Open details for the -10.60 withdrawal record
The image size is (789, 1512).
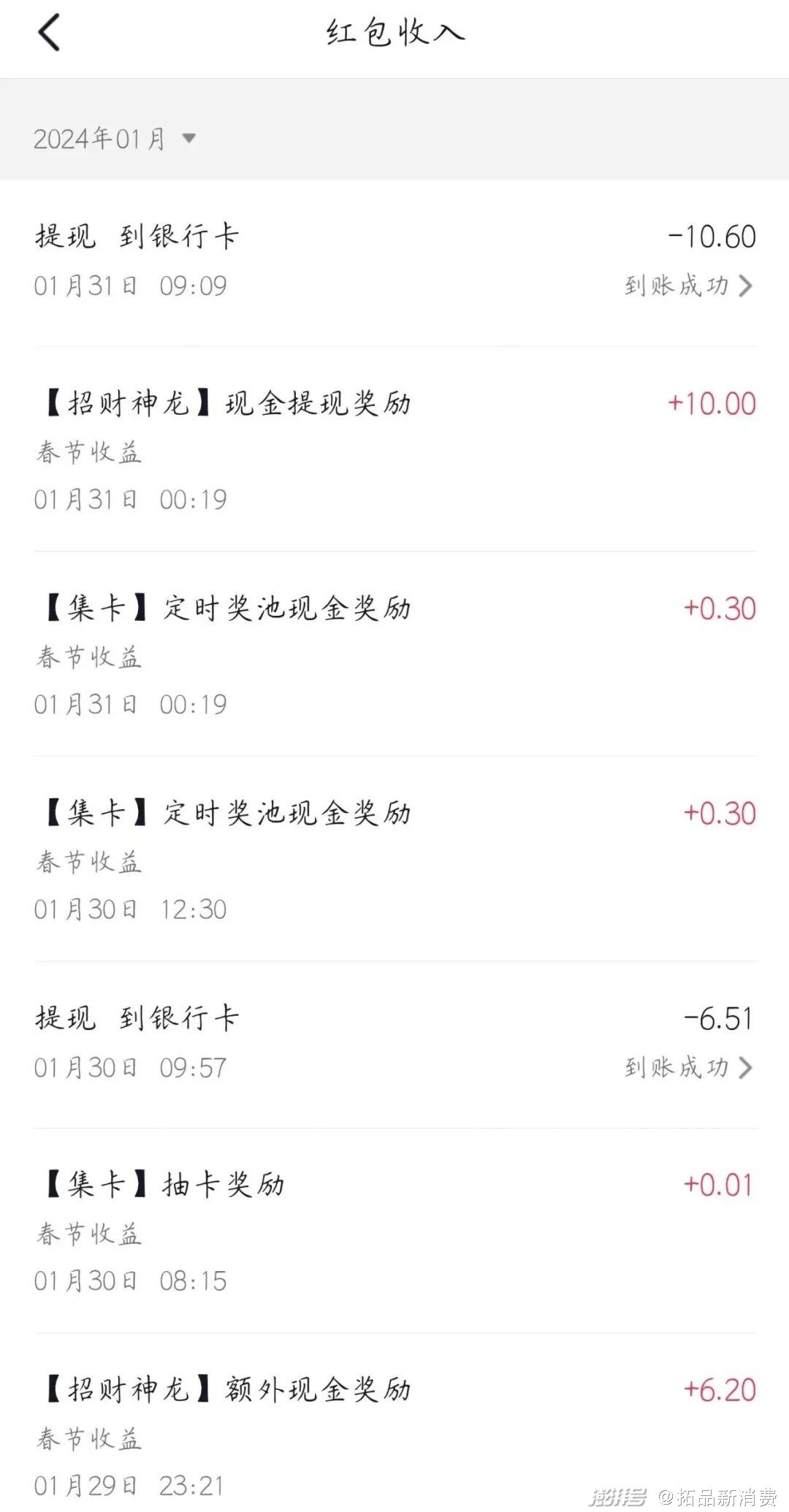point(394,259)
